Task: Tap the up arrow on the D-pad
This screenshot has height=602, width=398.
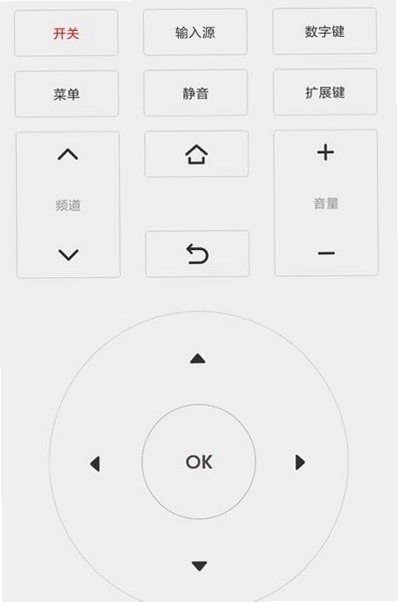Action: pos(198,359)
